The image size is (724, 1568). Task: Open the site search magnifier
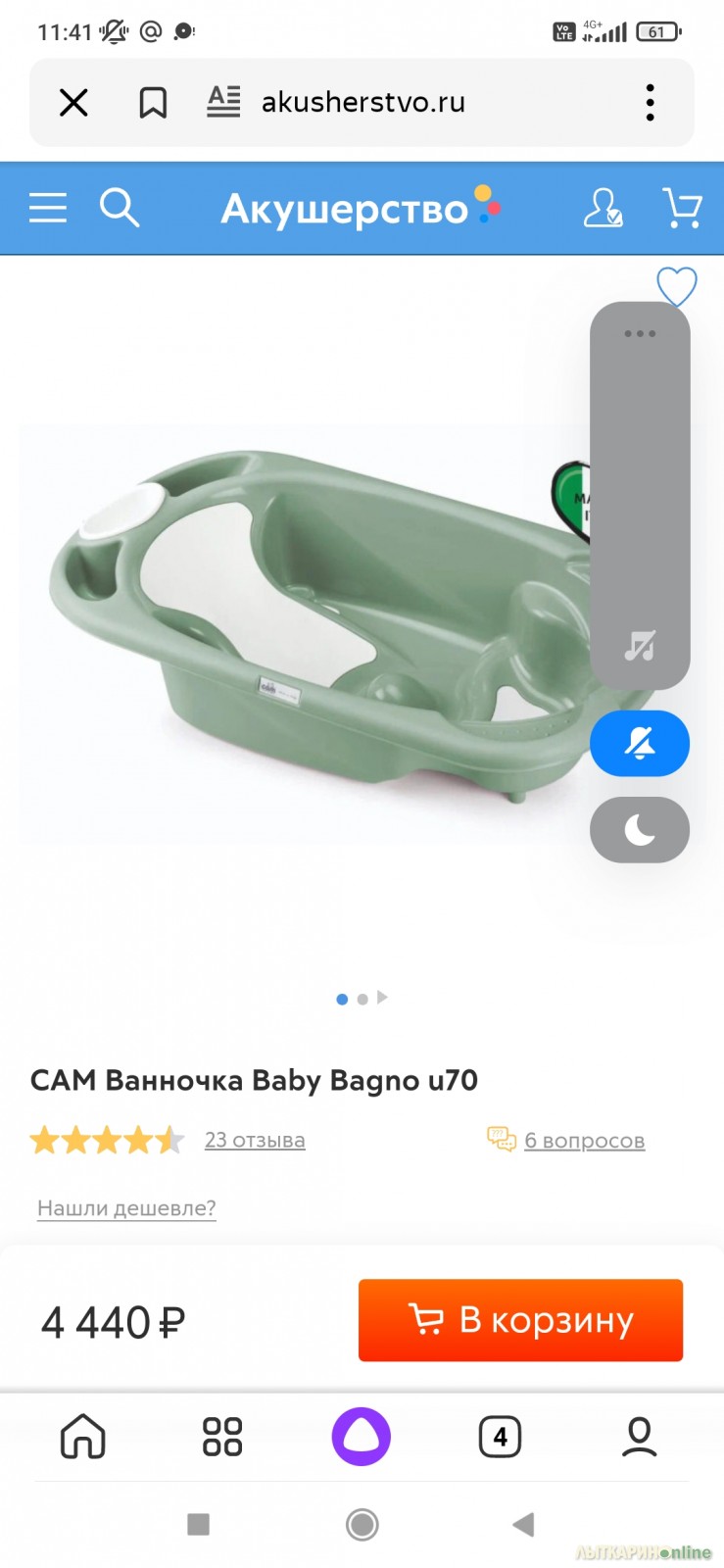120,208
